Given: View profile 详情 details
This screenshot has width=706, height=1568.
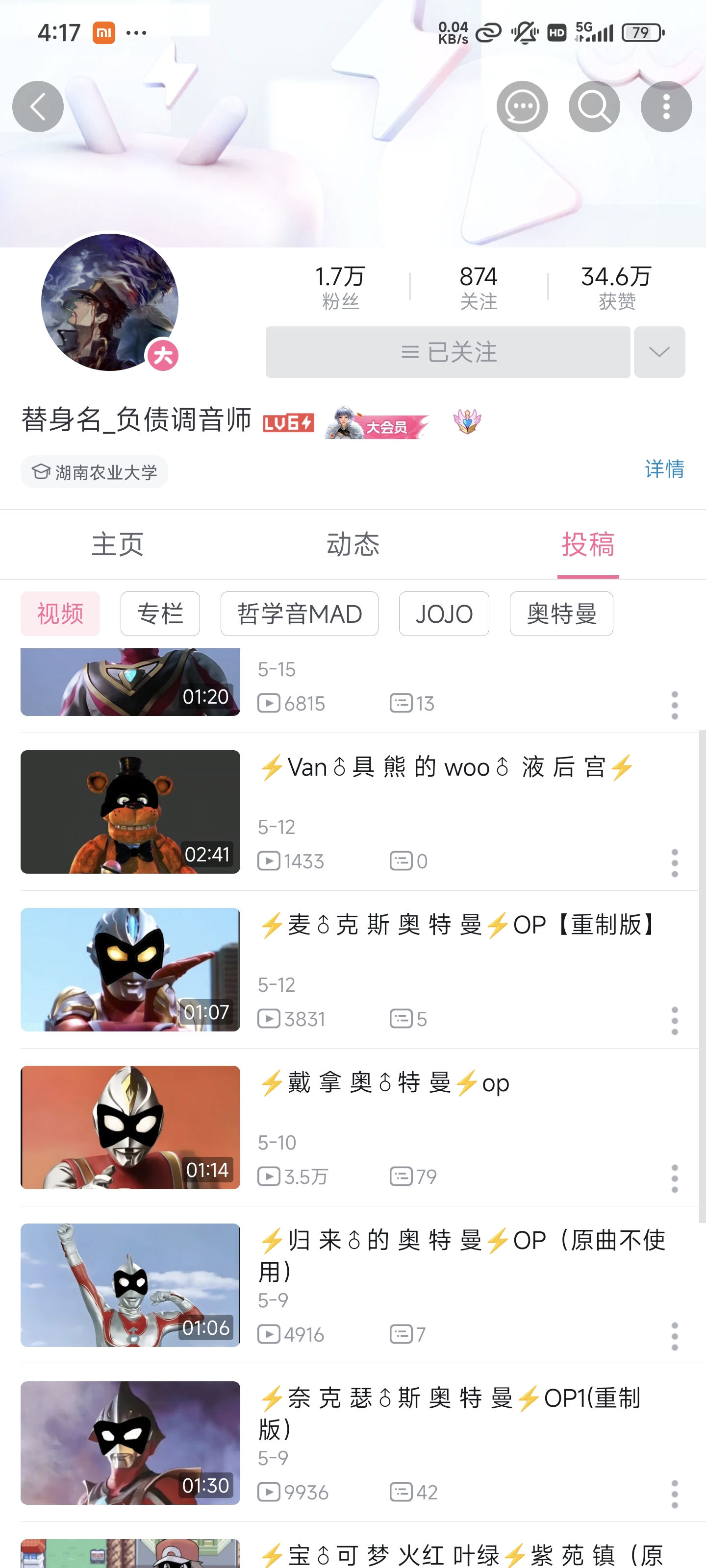Looking at the screenshot, I should (664, 469).
